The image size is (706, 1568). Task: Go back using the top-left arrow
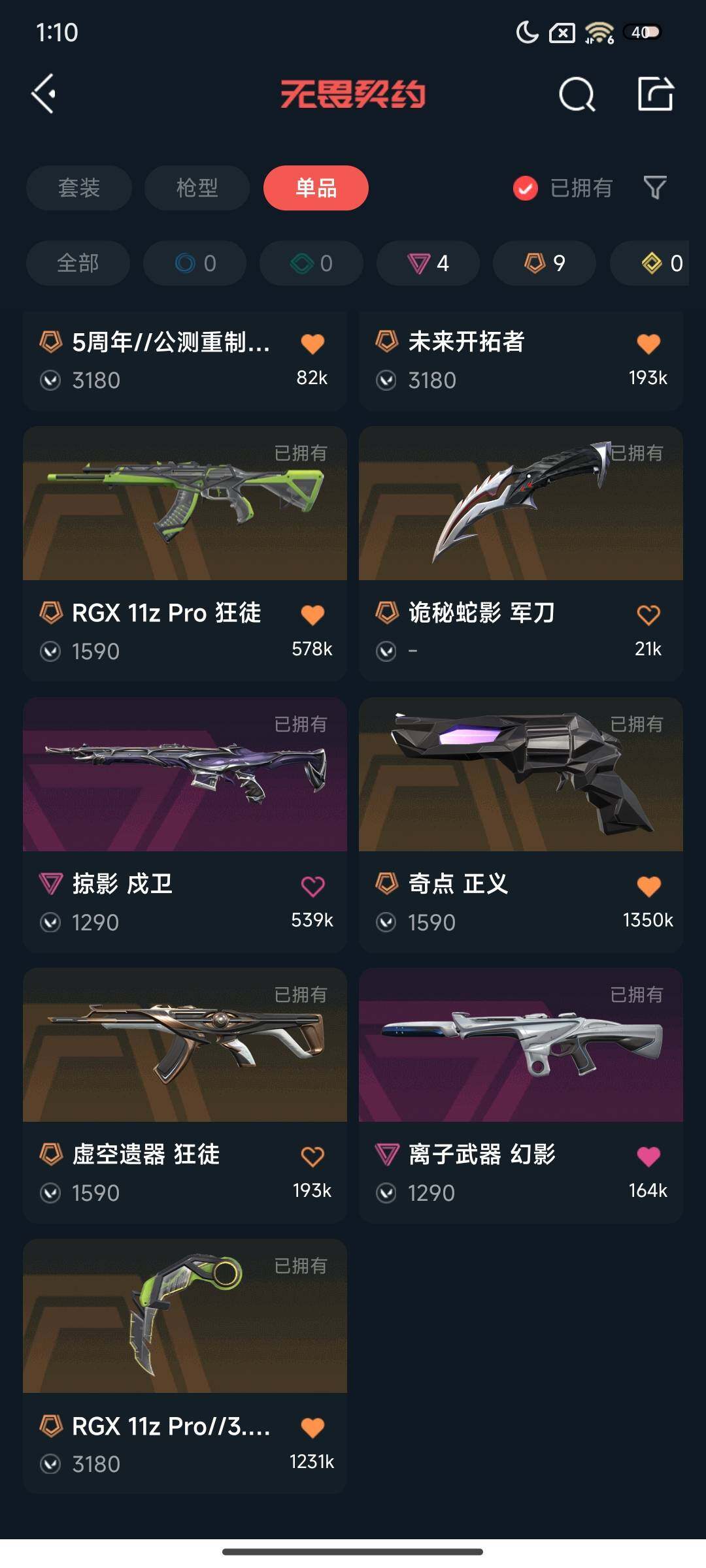(44, 94)
